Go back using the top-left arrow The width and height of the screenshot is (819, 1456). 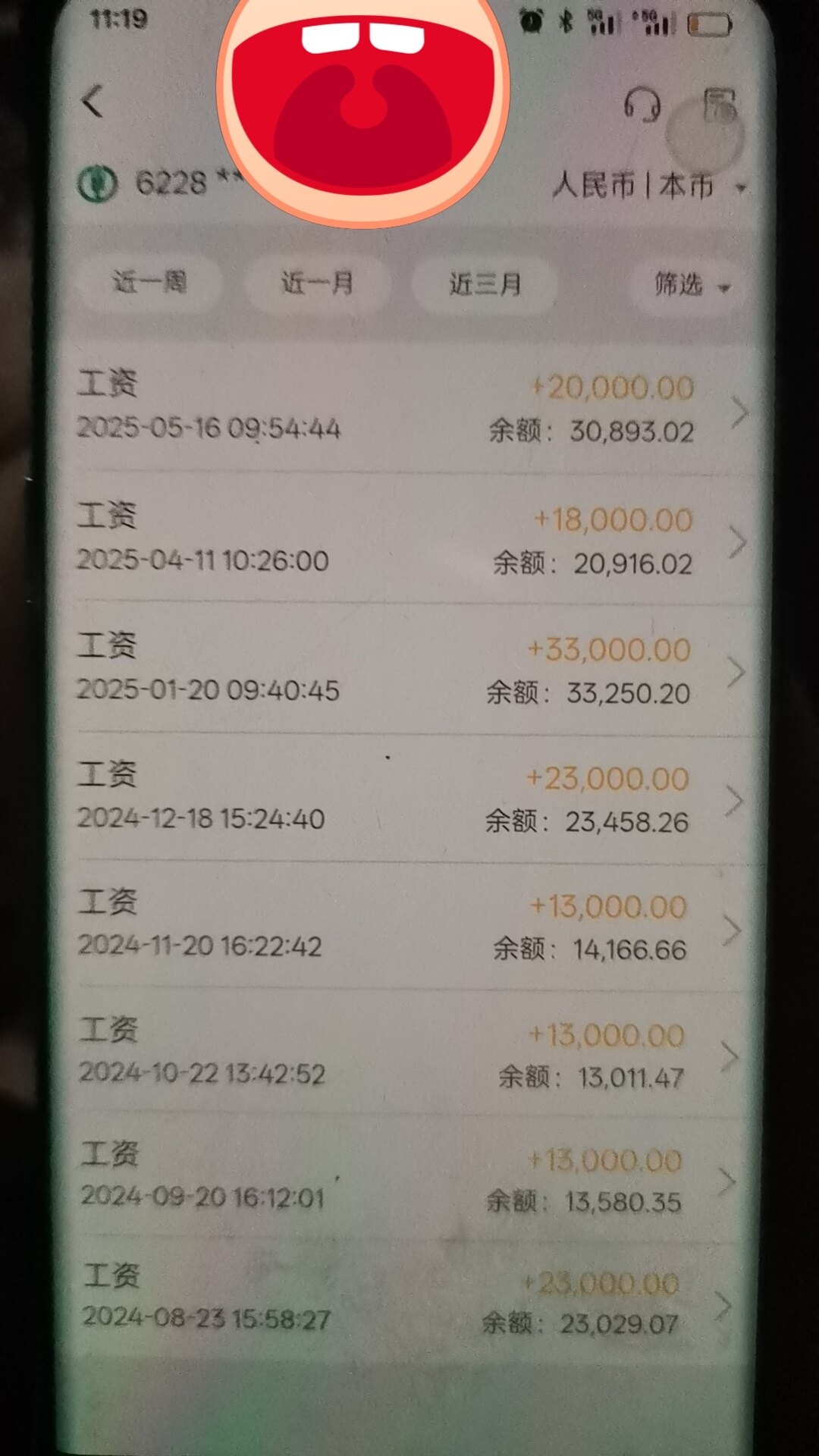tap(93, 101)
